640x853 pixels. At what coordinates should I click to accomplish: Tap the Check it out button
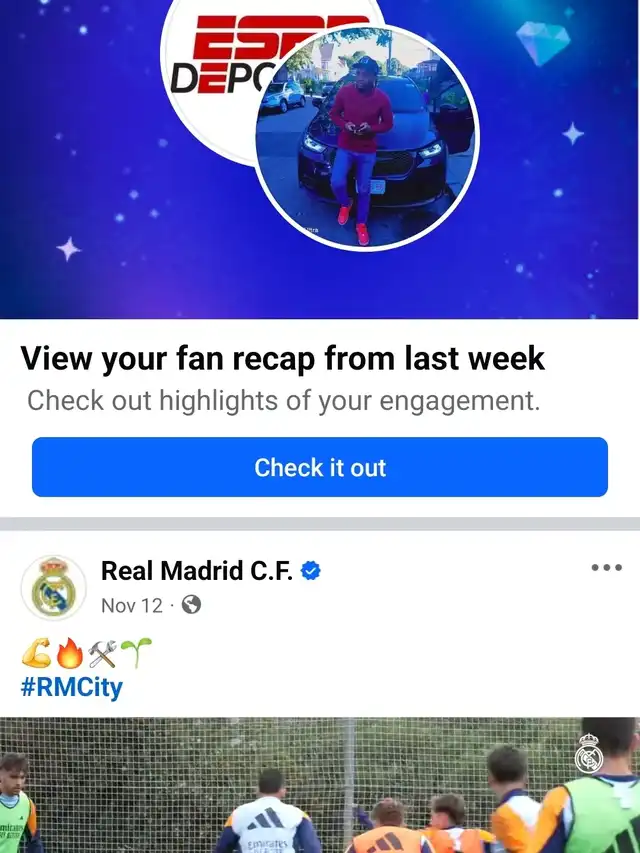[320, 467]
